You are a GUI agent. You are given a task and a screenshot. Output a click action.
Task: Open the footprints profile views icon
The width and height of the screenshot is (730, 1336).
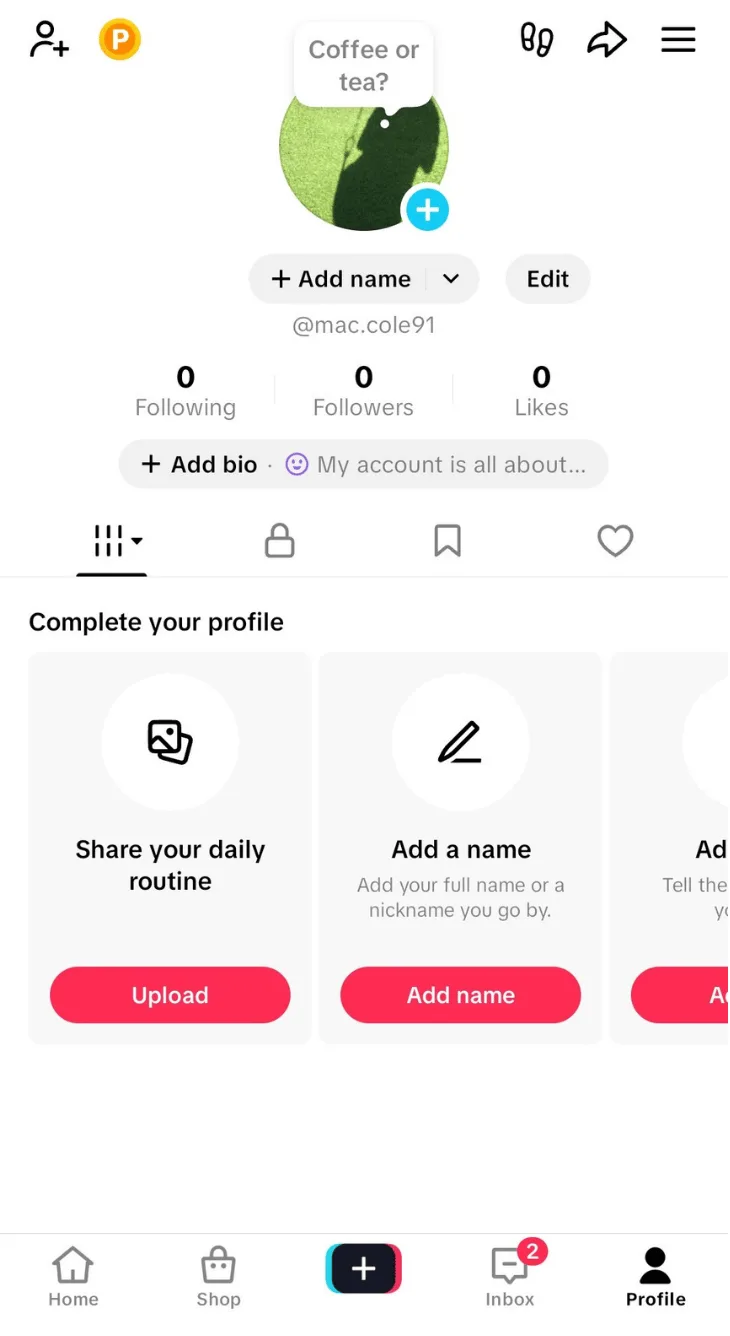(537, 40)
